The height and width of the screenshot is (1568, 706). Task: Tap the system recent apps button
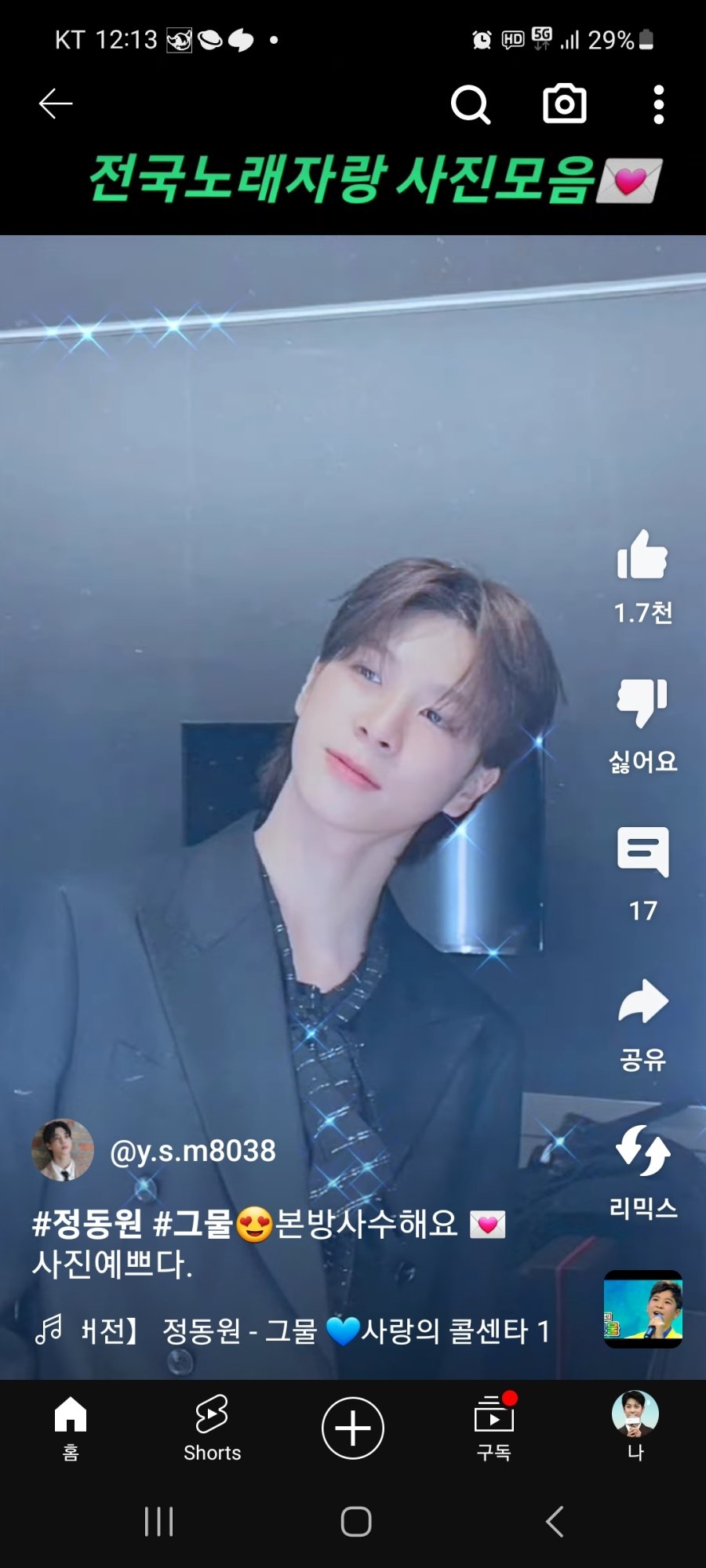158,1522
